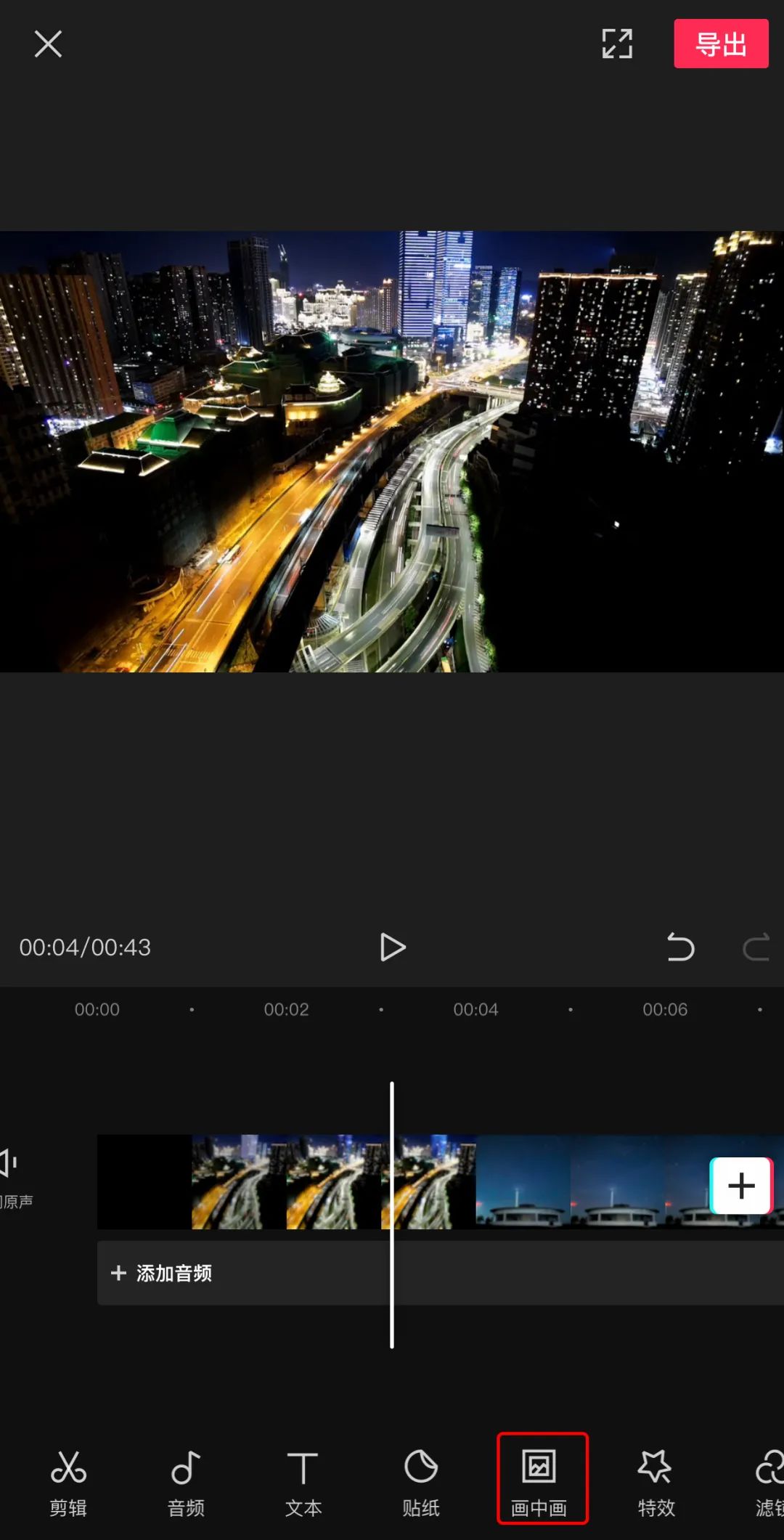Image resolution: width=784 pixels, height=1540 pixels.
Task: Undo the last edit
Action: point(680,948)
